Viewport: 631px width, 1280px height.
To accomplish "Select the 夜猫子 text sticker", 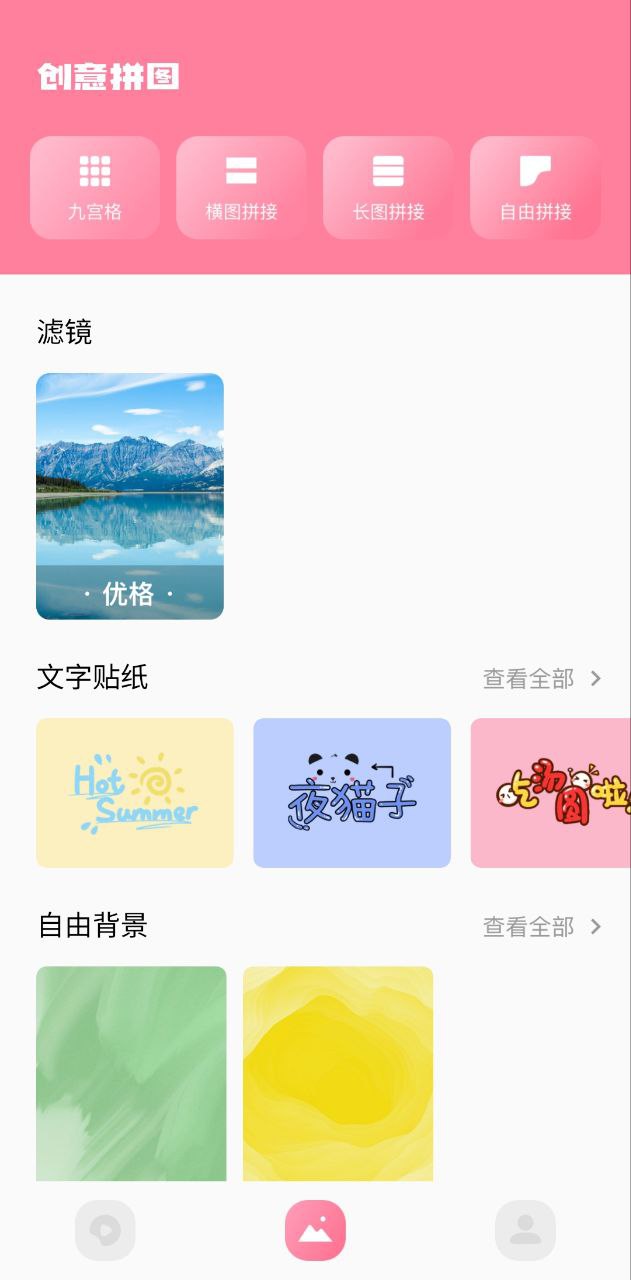I will click(x=352, y=793).
